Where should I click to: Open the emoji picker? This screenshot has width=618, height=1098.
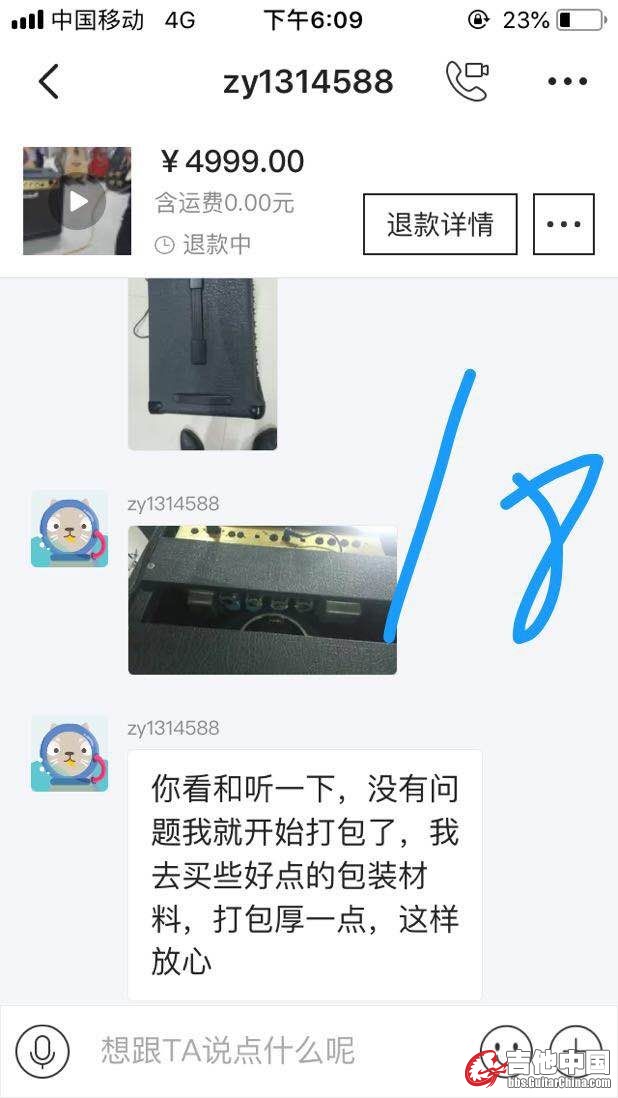[x=505, y=1050]
